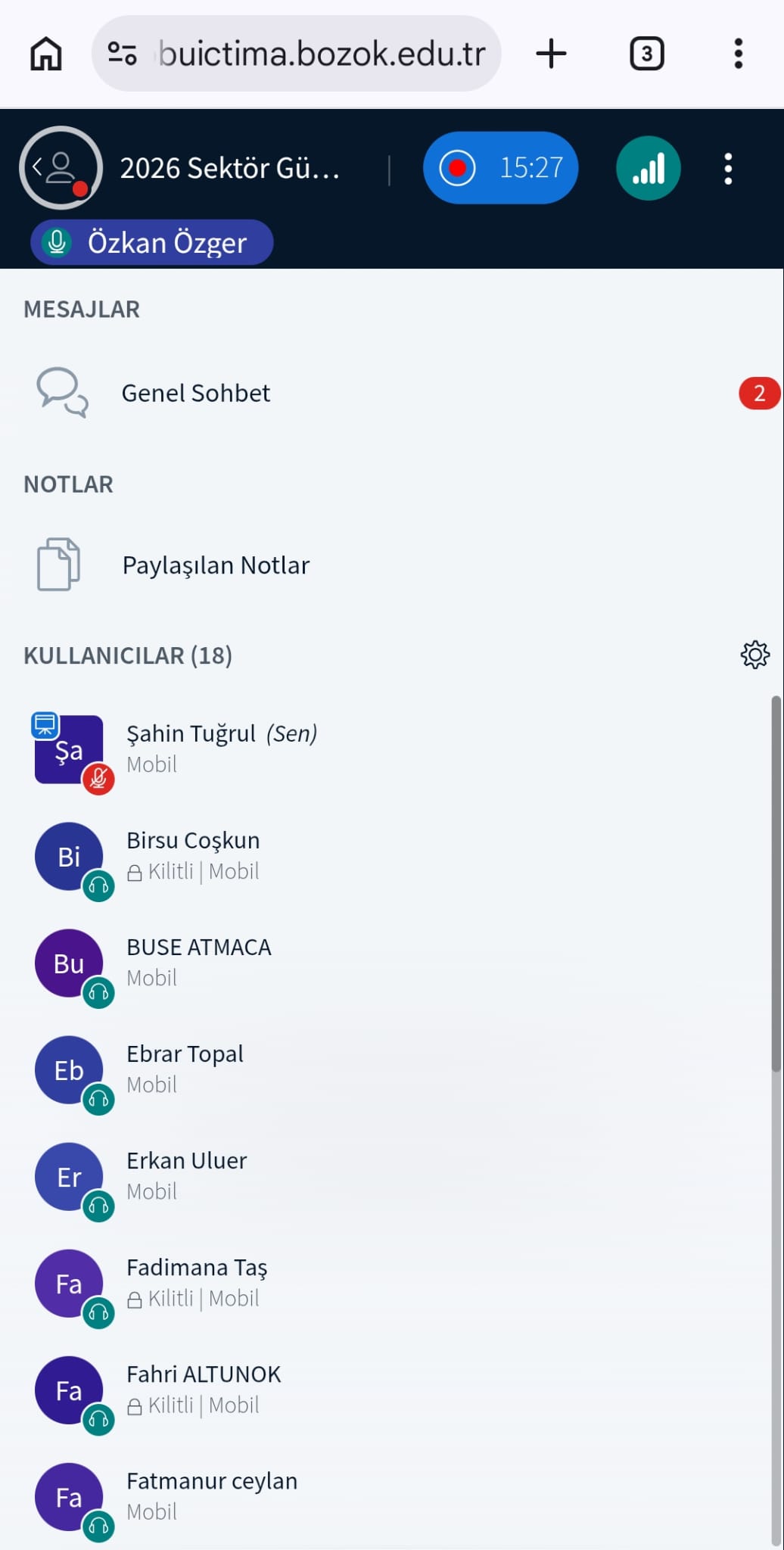Open the meeting options menu
This screenshot has width=784, height=1550.
728,169
